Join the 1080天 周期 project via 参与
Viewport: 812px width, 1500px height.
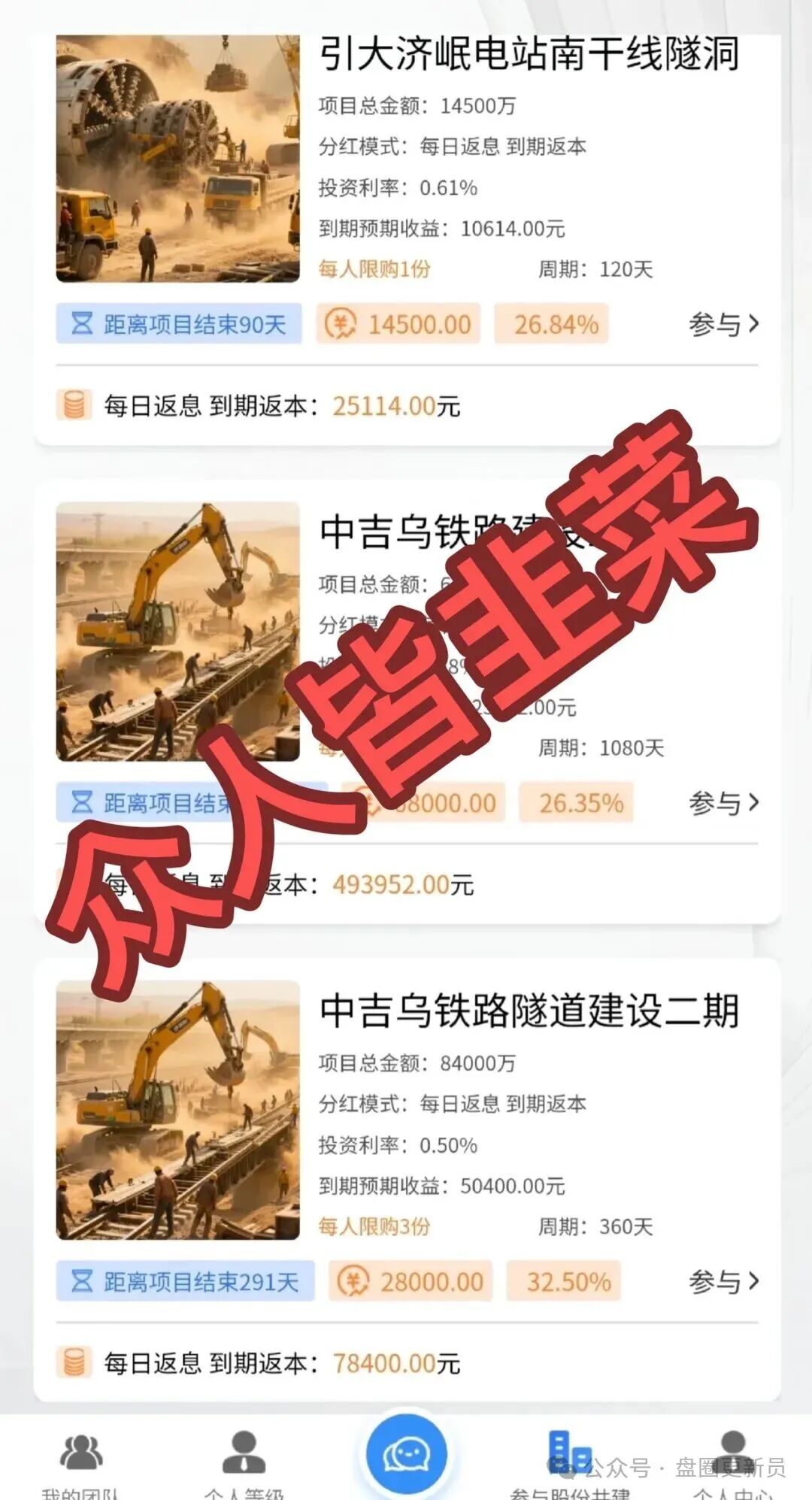[x=723, y=803]
